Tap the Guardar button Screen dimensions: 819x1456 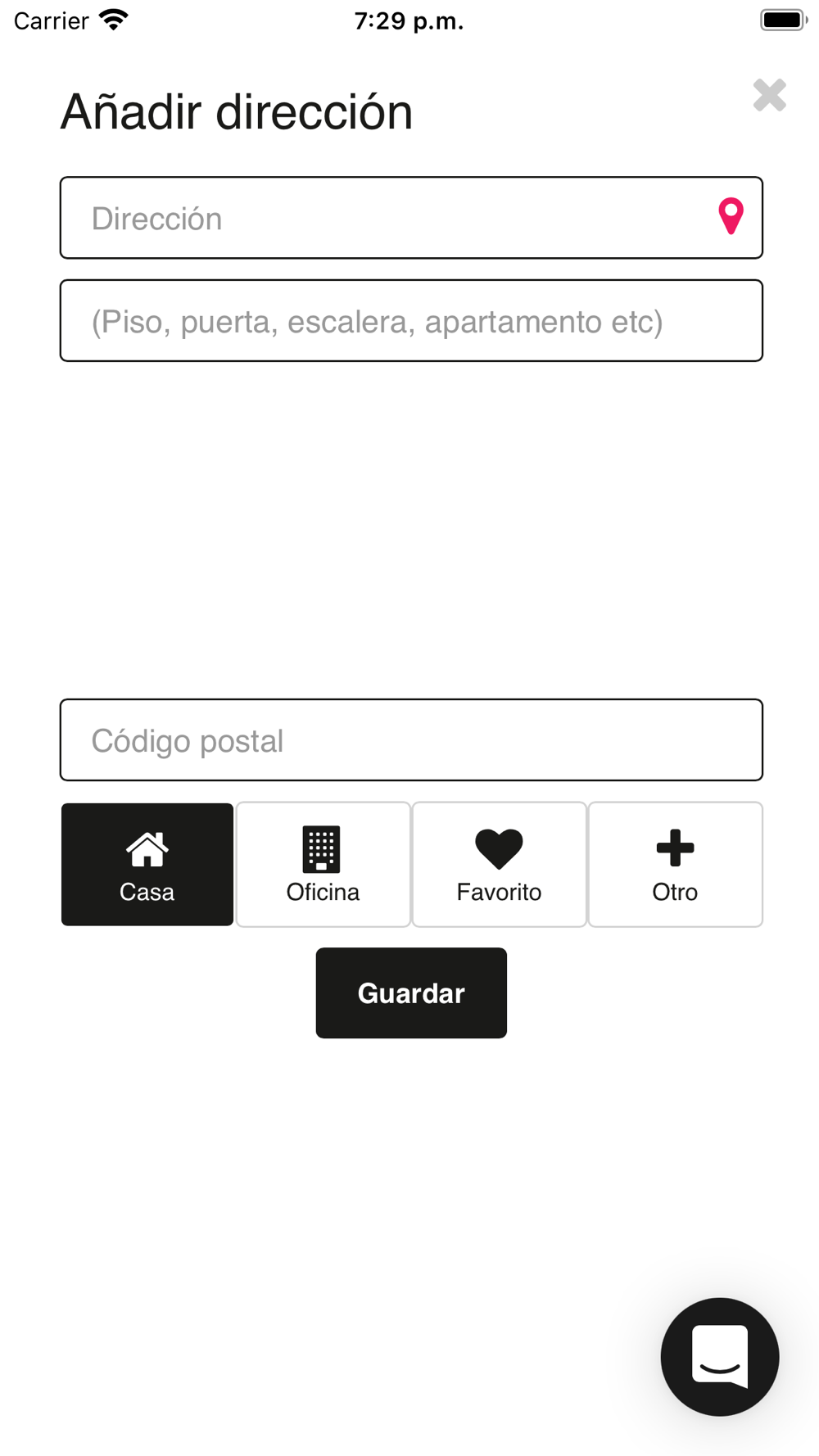[x=411, y=993]
